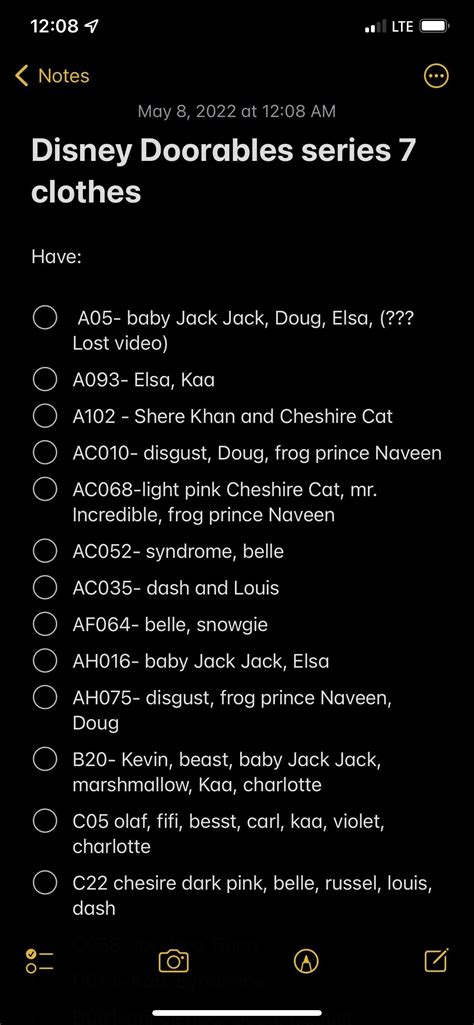Mark A102 Shere Khan item as done
Image resolution: width=474 pixels, height=1025 pixels.
click(44, 416)
